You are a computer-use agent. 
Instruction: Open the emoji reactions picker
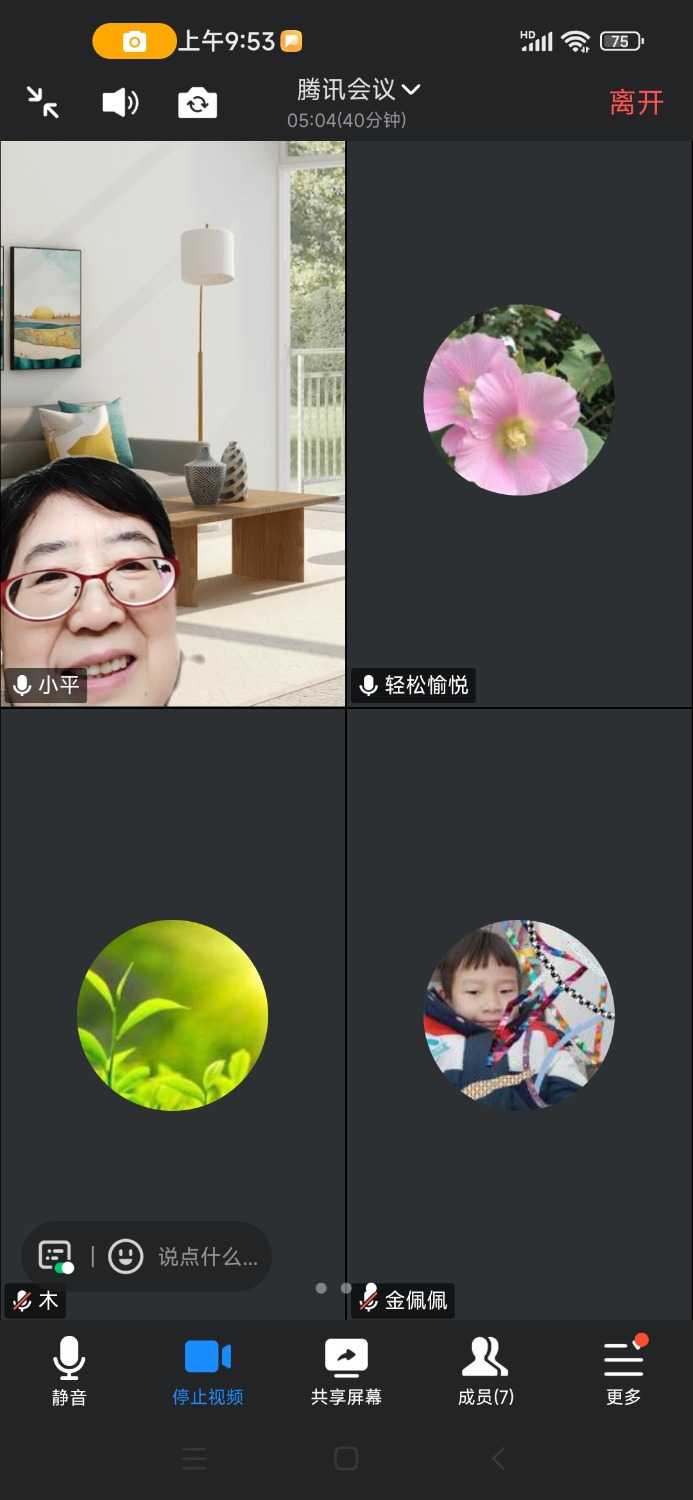click(x=125, y=1256)
